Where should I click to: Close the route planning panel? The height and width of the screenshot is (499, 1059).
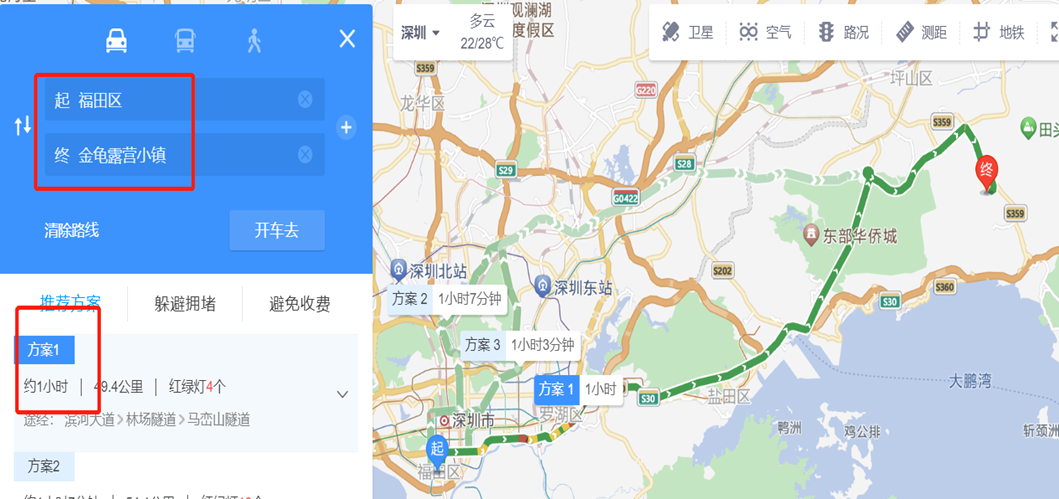(347, 39)
